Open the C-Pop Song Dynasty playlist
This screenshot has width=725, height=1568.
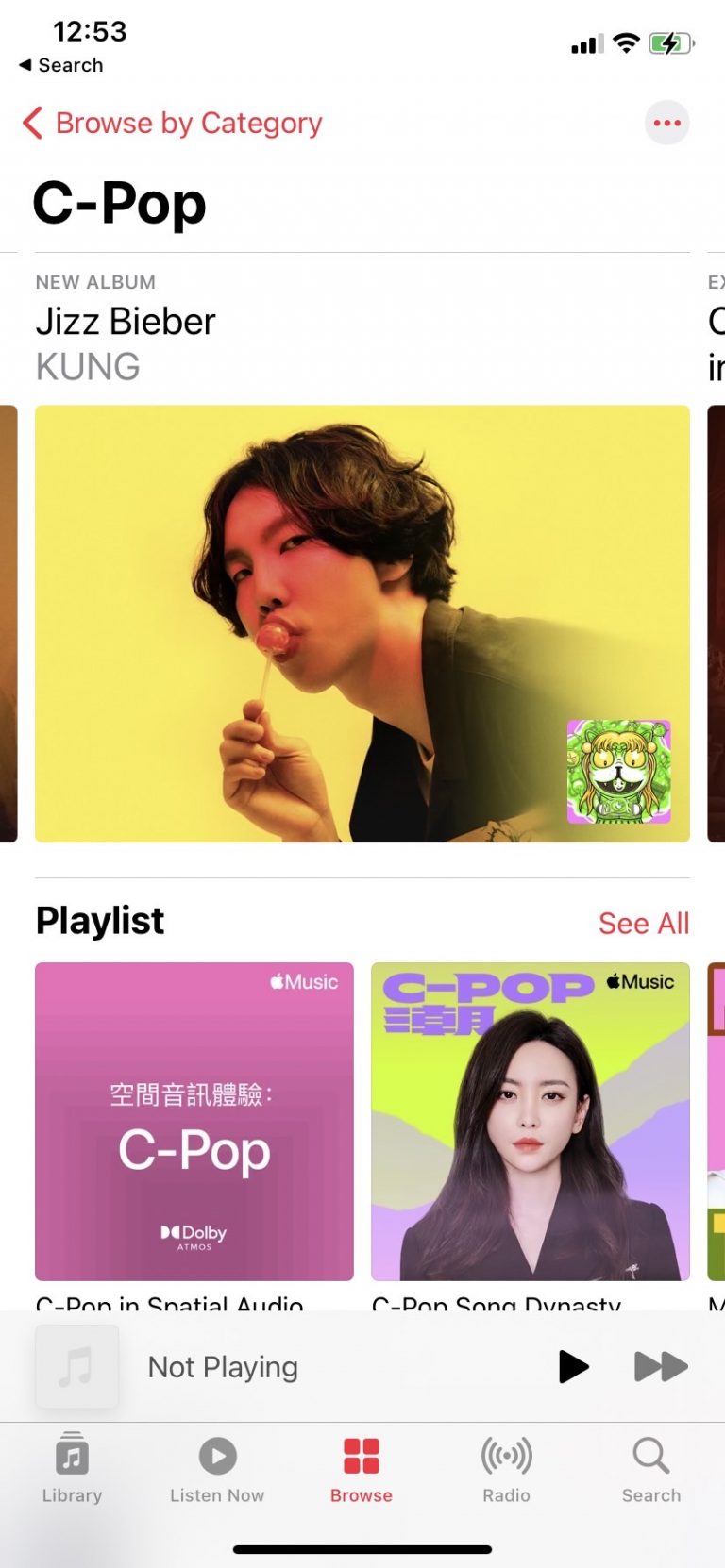tap(531, 1121)
